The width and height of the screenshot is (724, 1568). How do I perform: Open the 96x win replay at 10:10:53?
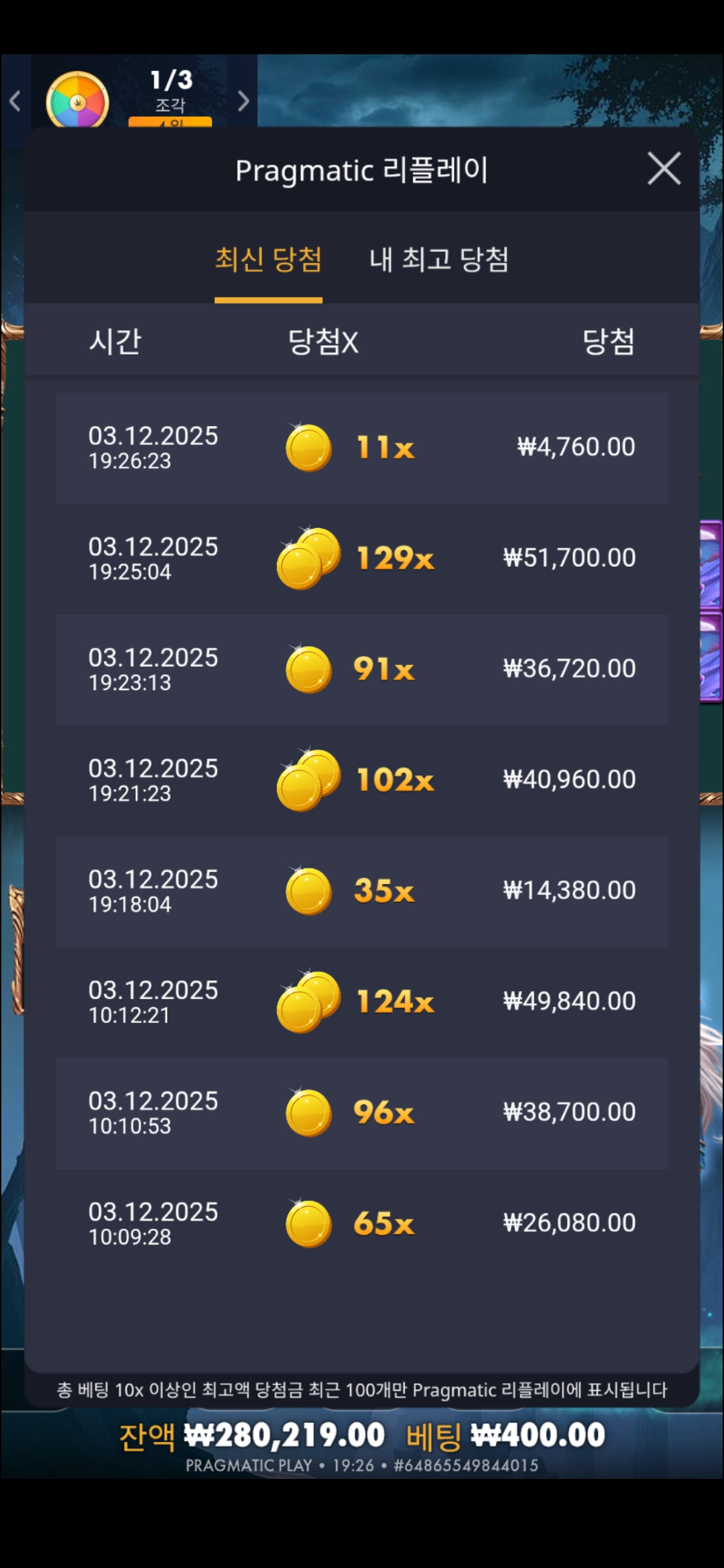pos(361,1113)
